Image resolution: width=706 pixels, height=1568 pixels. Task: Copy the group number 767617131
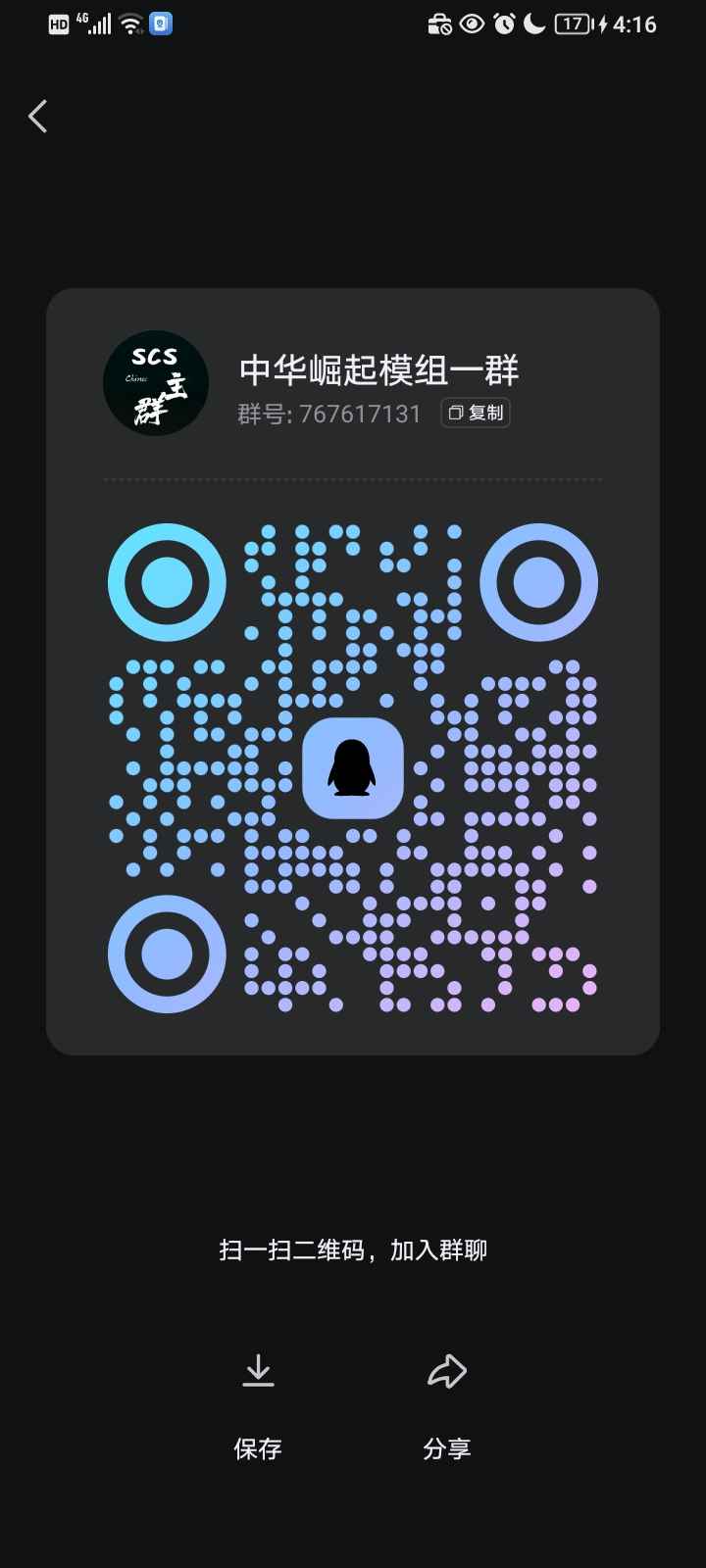(x=476, y=413)
